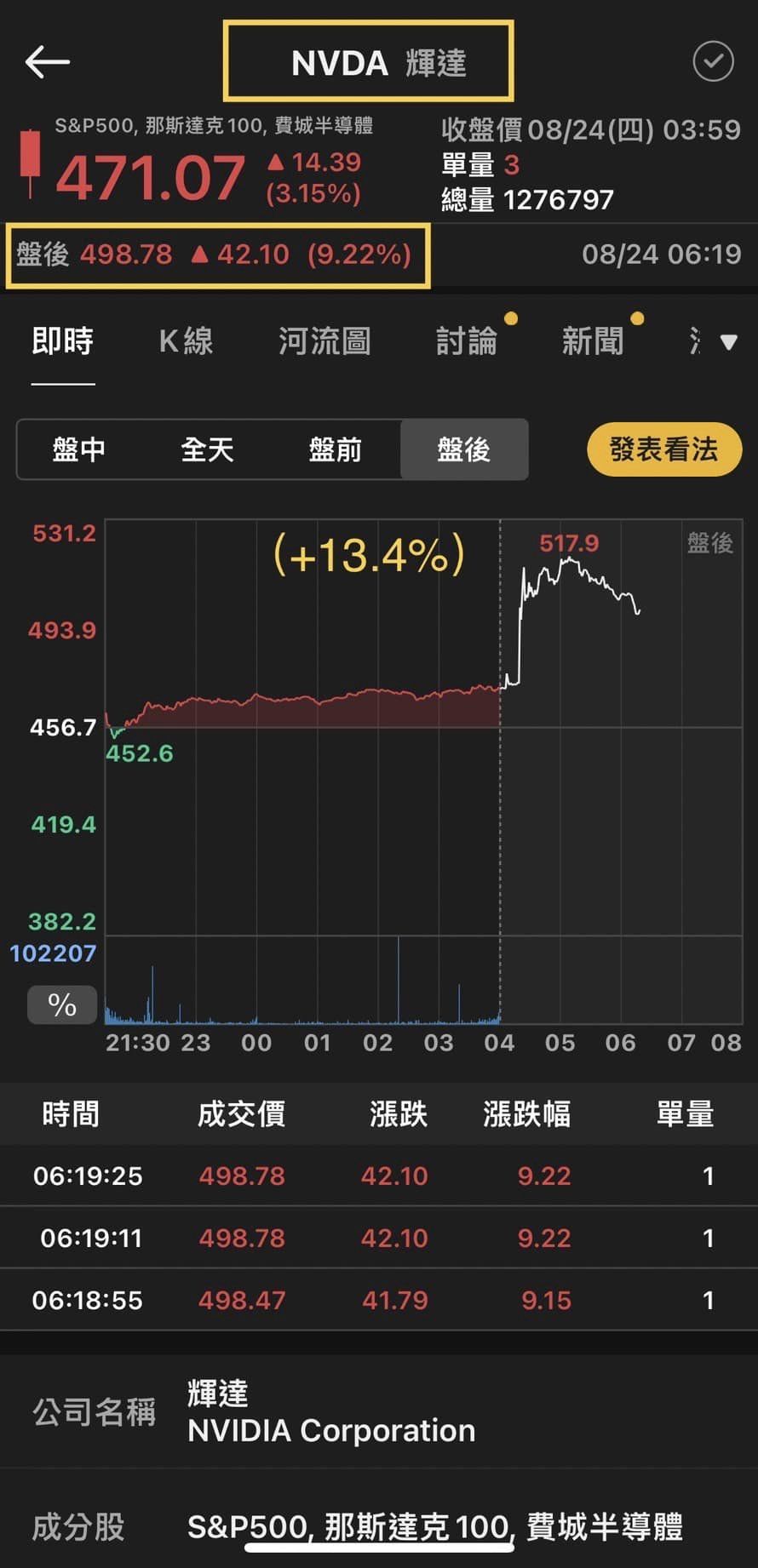Go back using the arrow icon
Screen dimensions: 758x1568
(47, 62)
